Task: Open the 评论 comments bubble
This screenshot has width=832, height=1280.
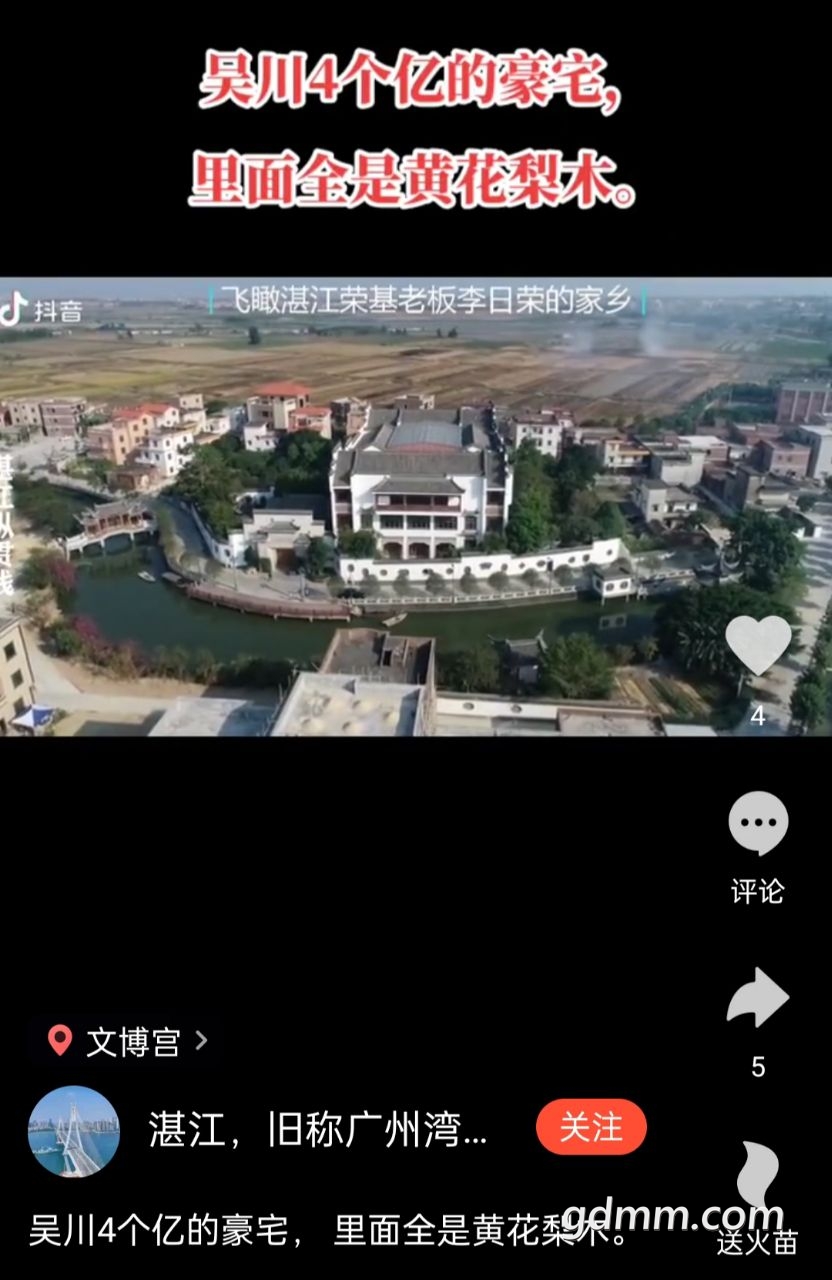Action: click(758, 824)
